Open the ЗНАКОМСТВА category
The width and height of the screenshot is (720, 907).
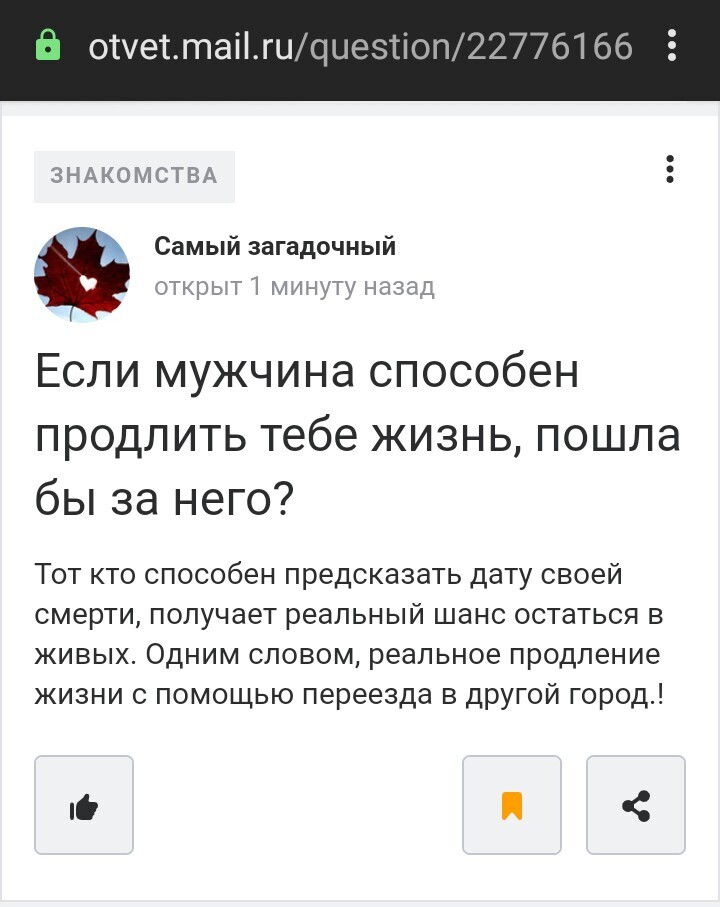coord(134,176)
